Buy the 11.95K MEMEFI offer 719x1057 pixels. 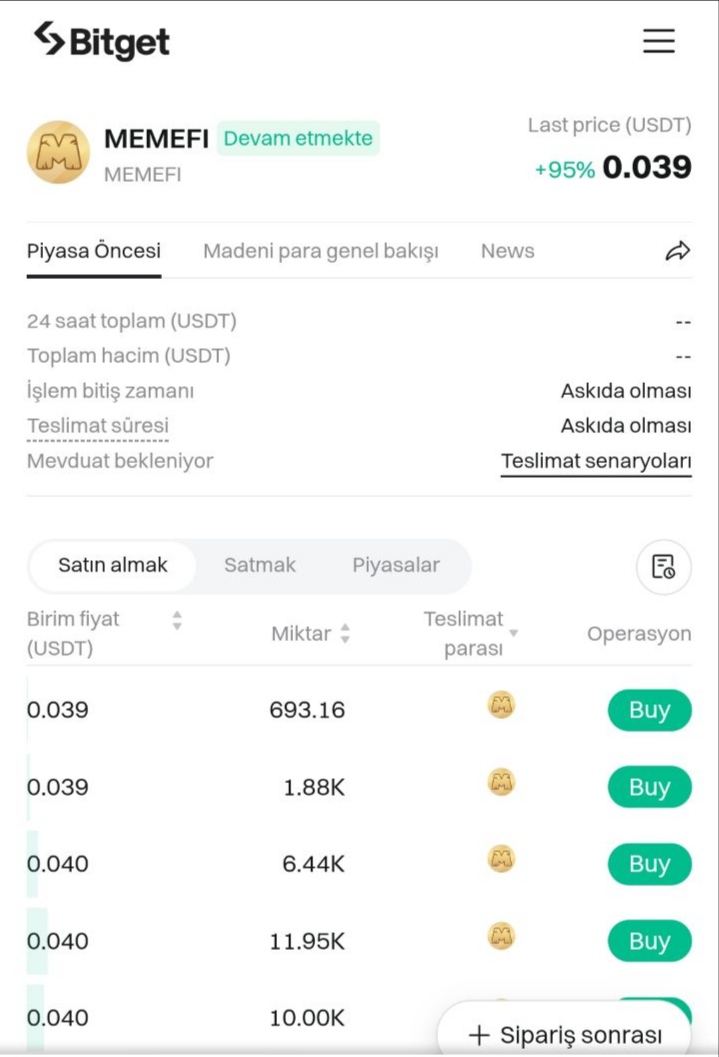pos(649,941)
